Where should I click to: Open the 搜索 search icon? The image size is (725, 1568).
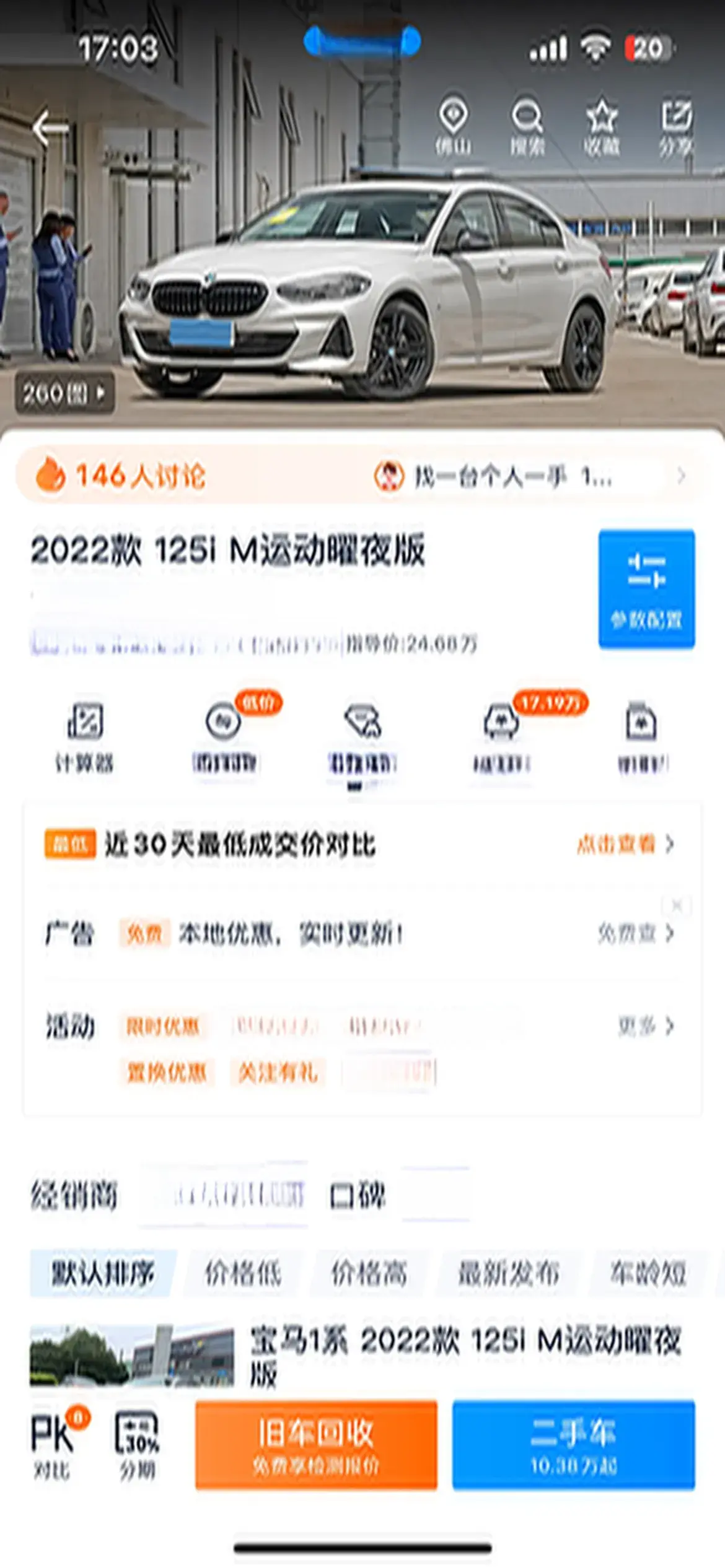point(527,128)
